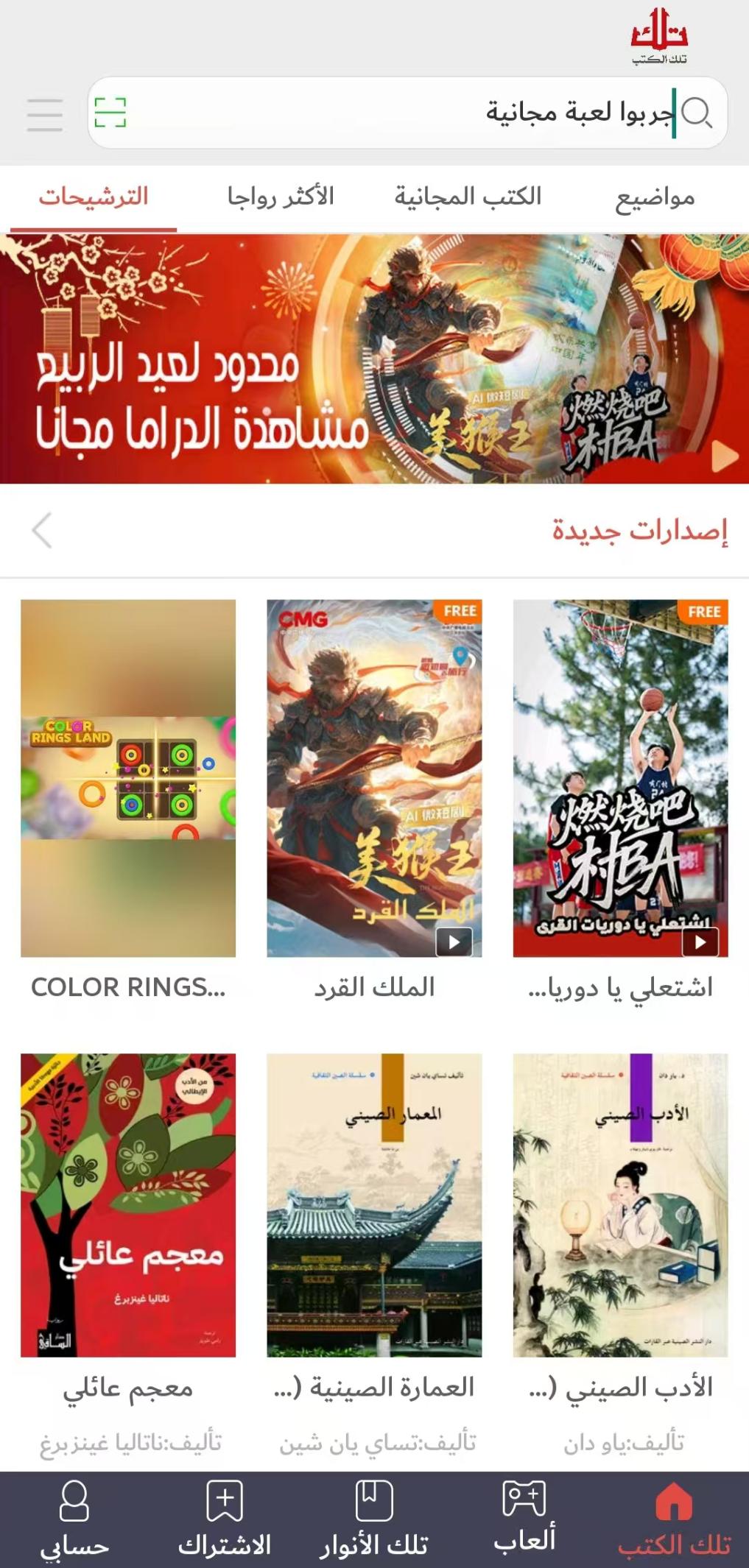
Task: Open the book الأدب الصيني
Action: click(x=620, y=1205)
